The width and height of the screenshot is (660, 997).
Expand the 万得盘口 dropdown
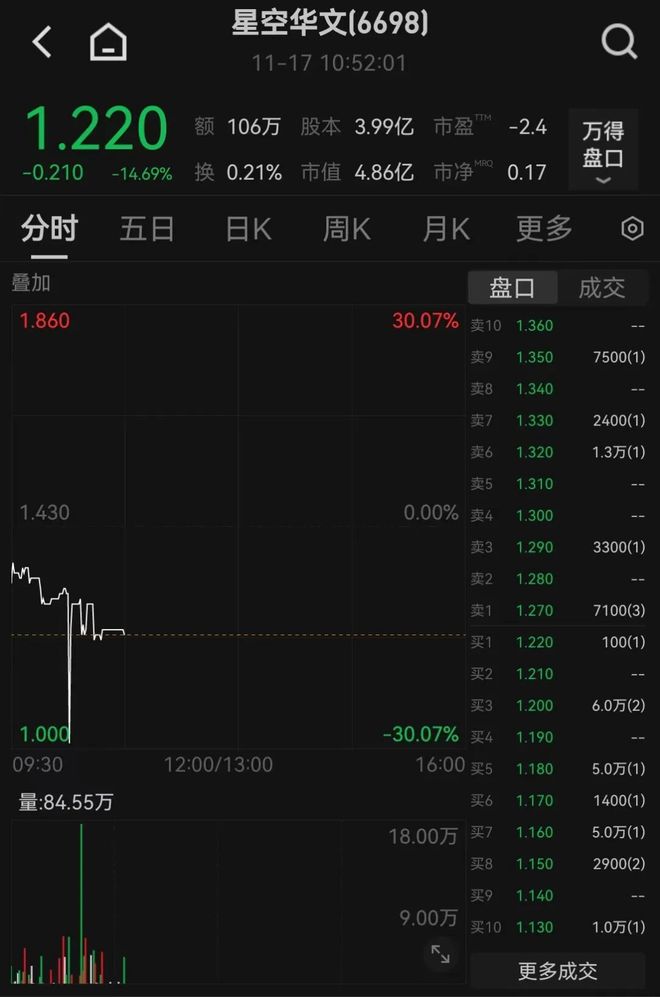click(x=603, y=150)
